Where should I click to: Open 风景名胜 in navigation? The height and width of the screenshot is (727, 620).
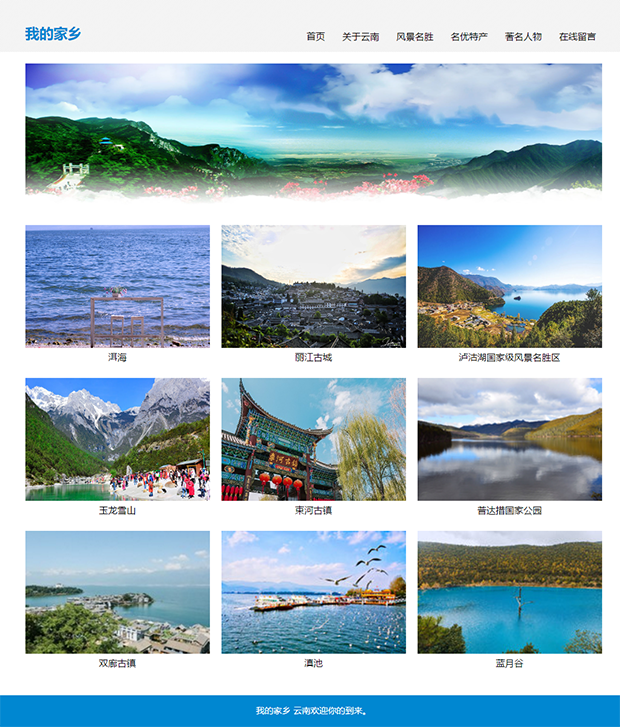(414, 36)
